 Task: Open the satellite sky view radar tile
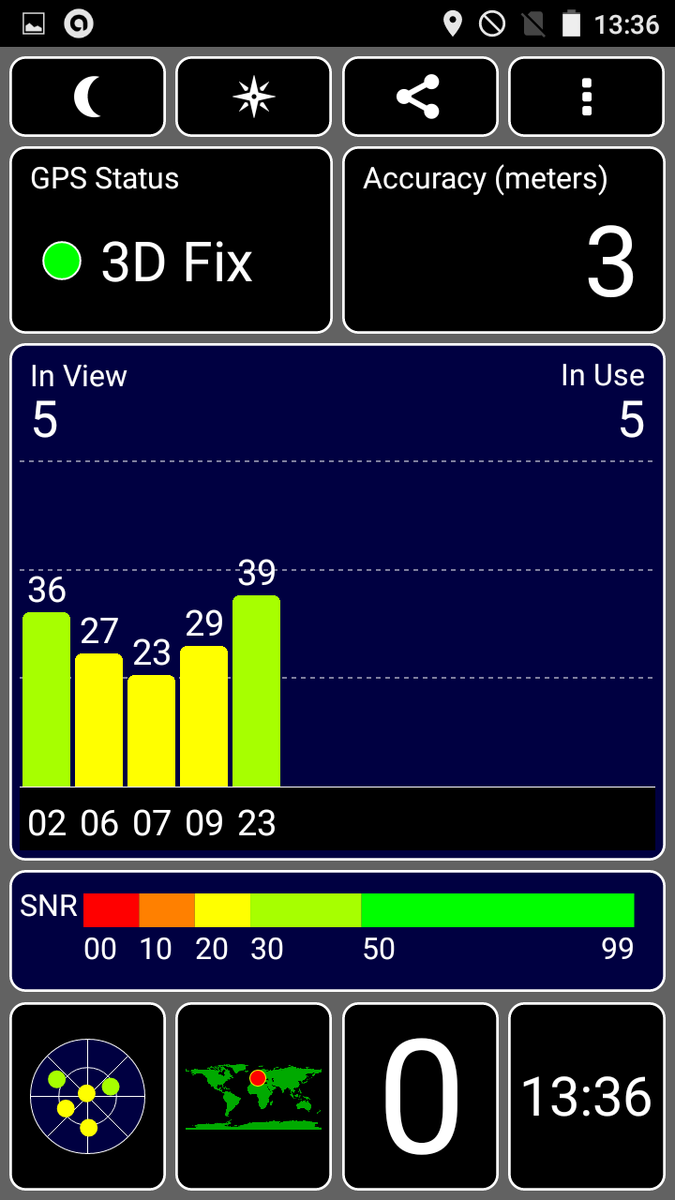pos(88,1095)
